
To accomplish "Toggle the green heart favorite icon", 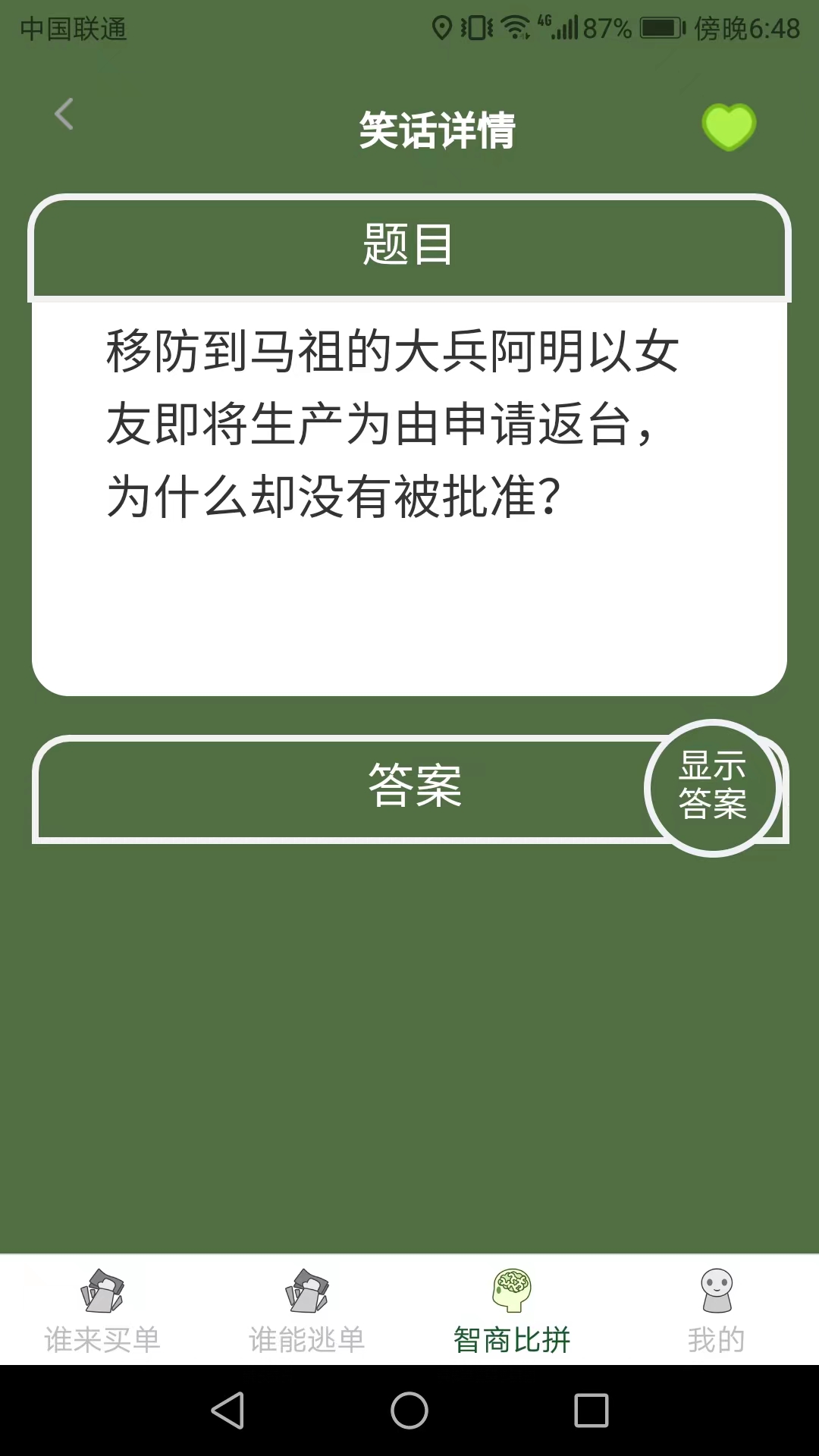I will click(729, 127).
